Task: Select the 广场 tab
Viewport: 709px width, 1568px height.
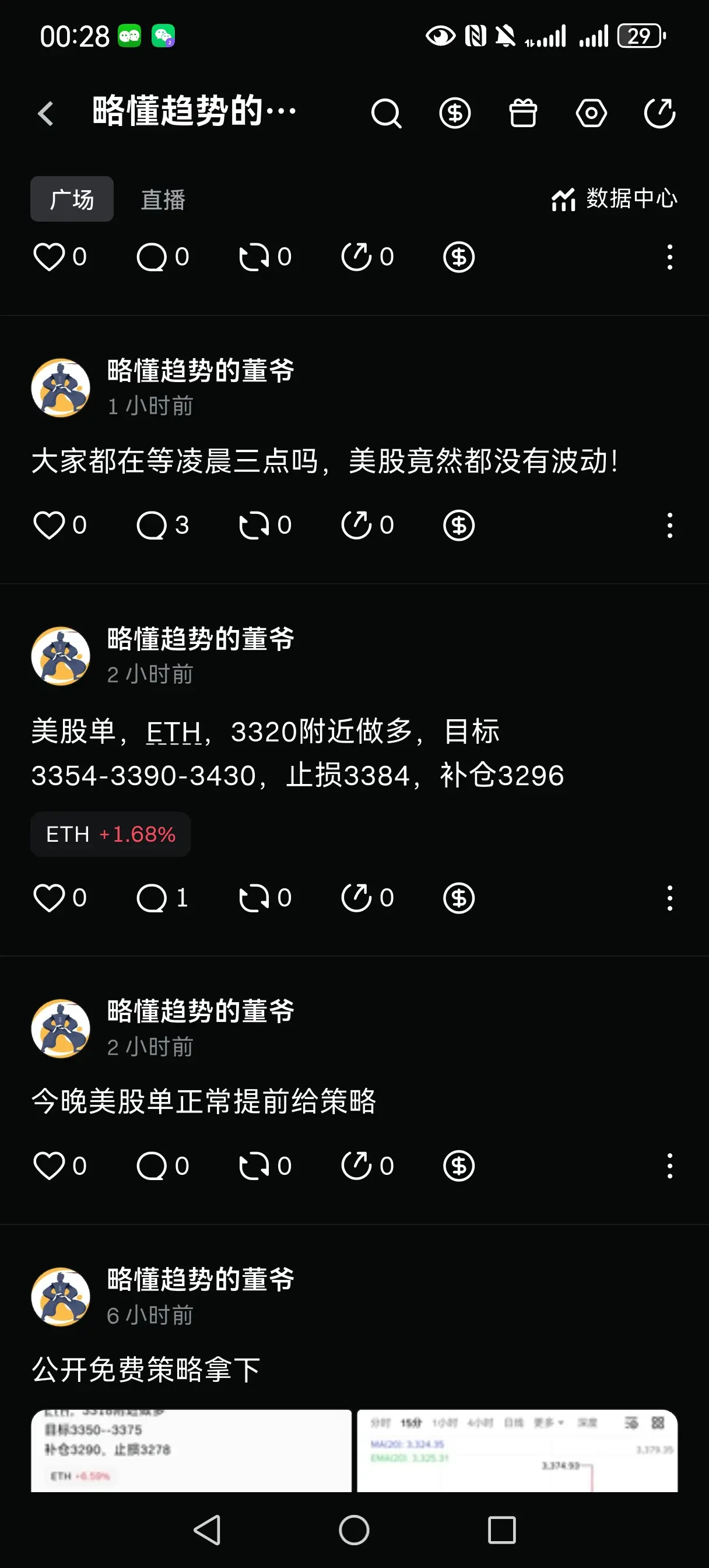Action: click(71, 198)
